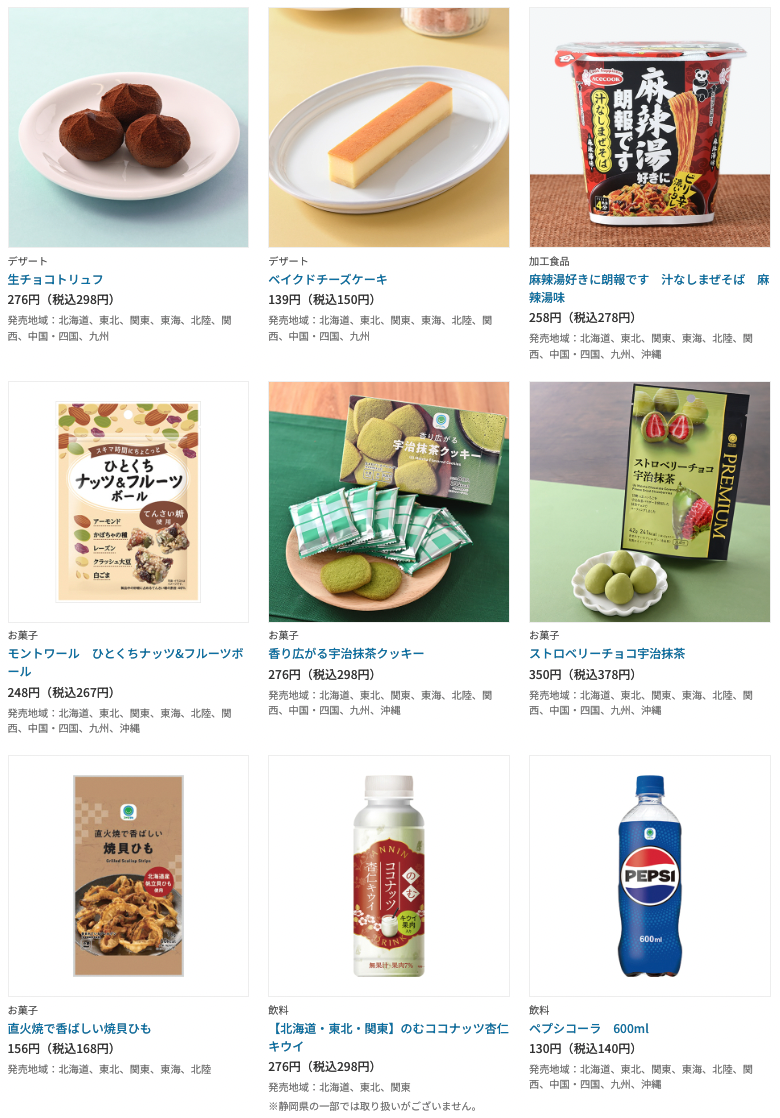
Task: Open ストロベリーチョコ宇治抹茶 title link
Action: pos(607,653)
